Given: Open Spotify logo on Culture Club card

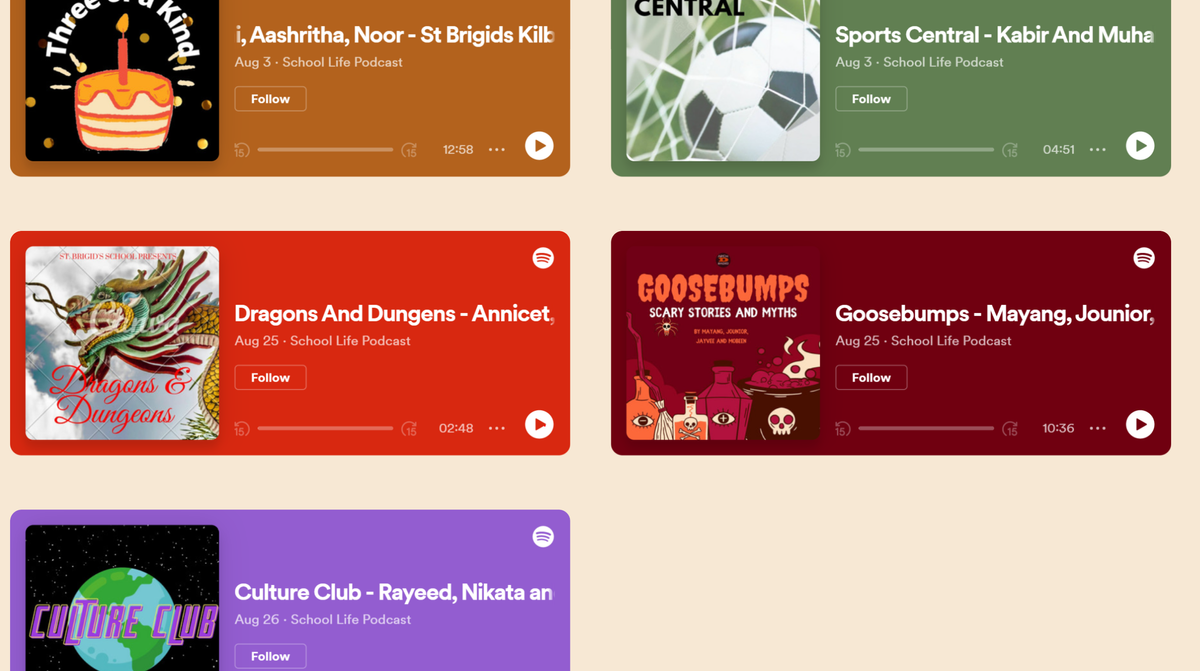Looking at the screenshot, I should (543, 537).
